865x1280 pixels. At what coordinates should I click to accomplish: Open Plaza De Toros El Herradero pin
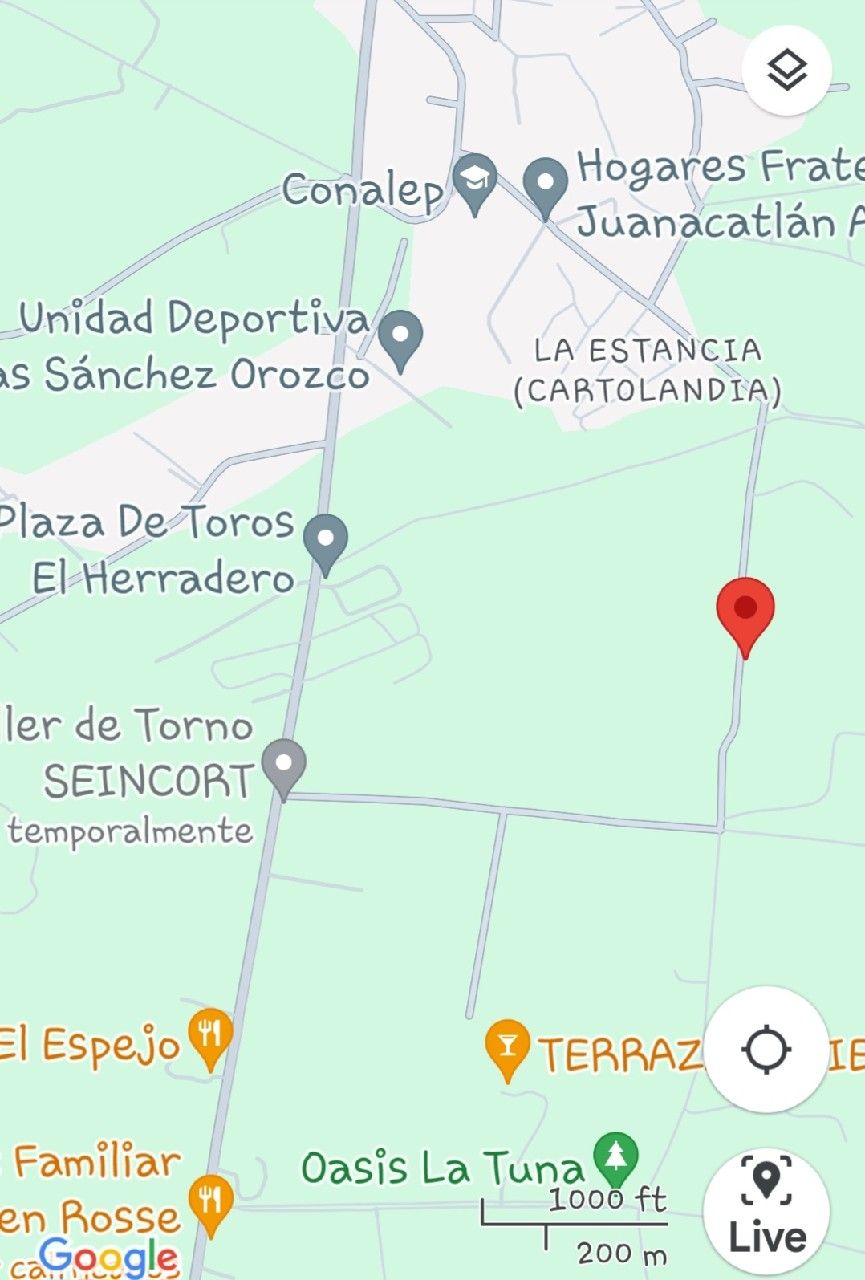point(325,545)
